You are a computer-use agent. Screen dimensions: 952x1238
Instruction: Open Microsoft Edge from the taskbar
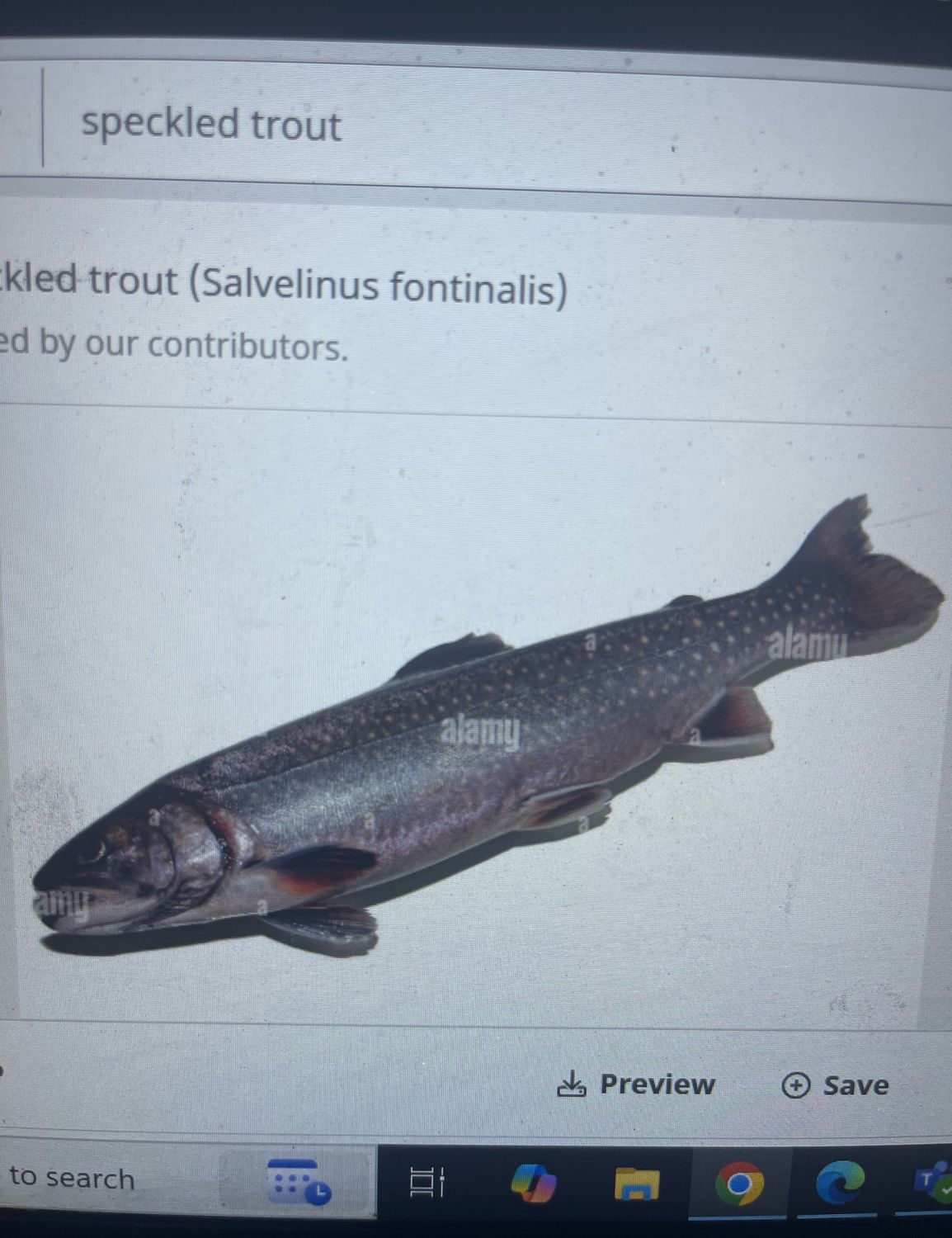click(840, 1185)
